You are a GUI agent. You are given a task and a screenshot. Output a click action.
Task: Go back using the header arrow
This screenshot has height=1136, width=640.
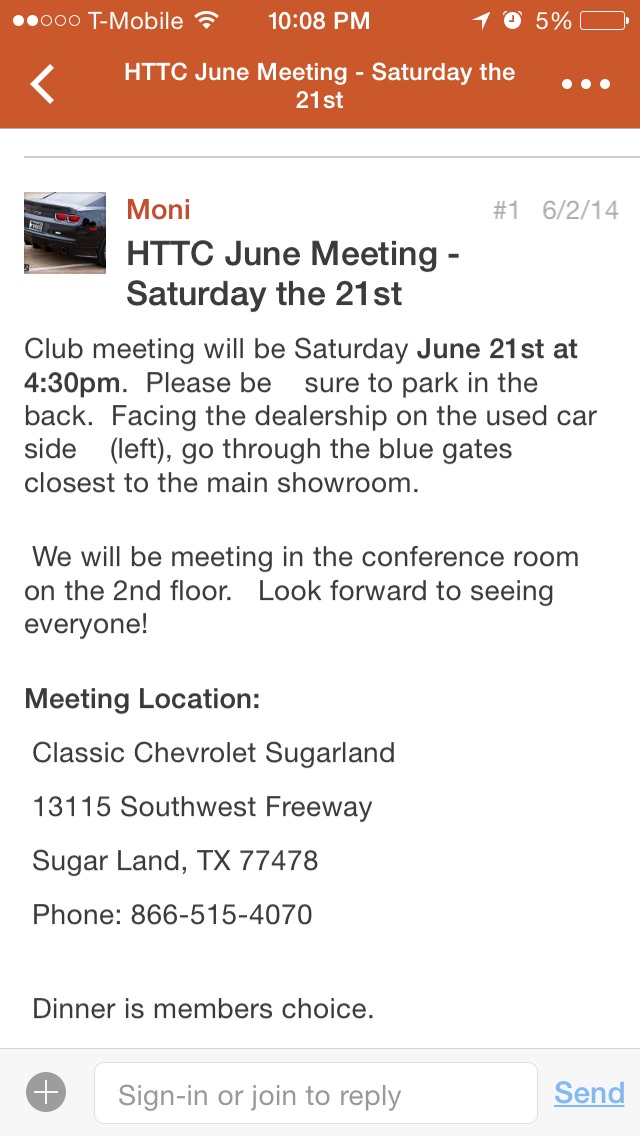tap(42, 85)
